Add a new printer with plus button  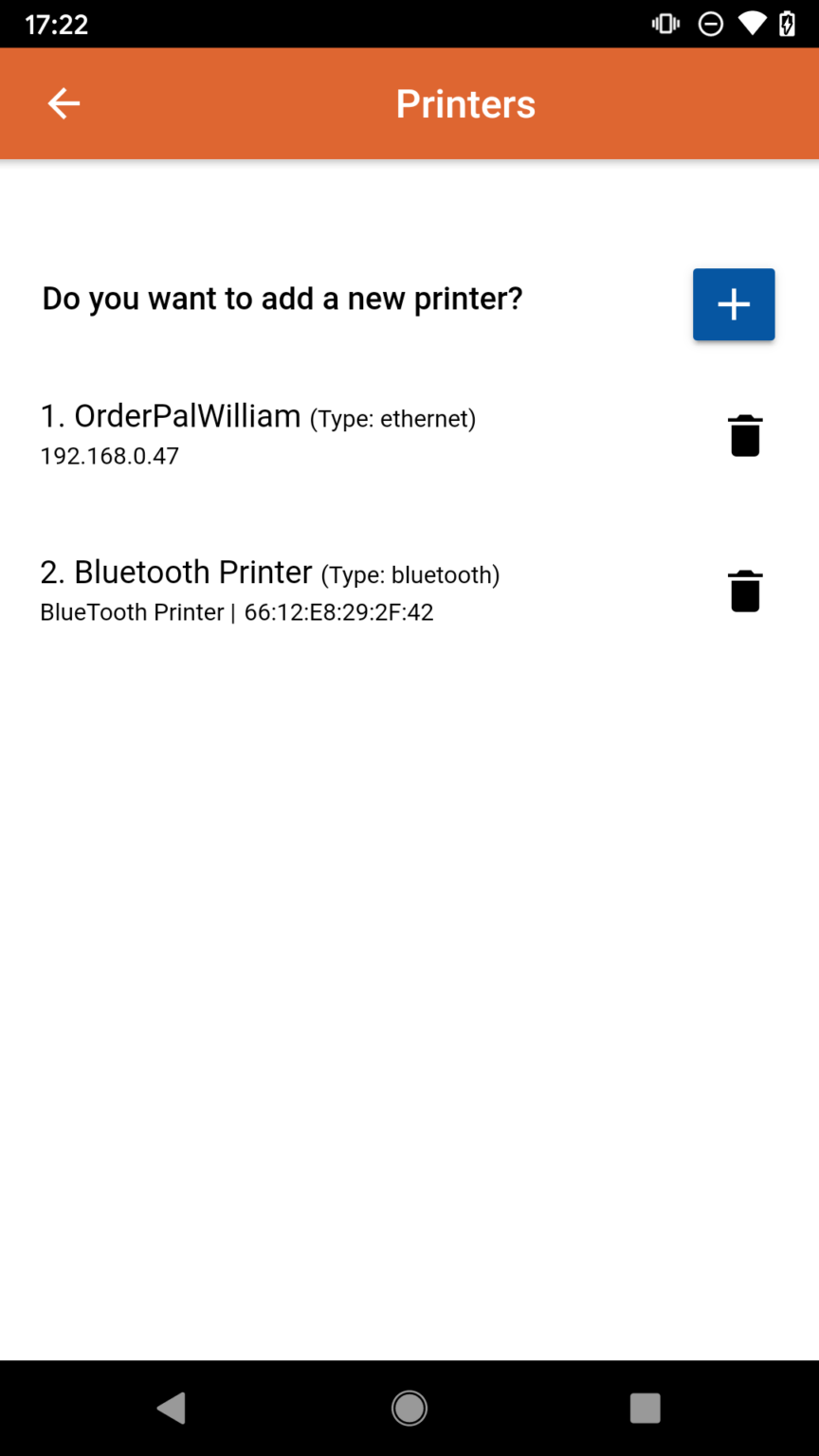tap(734, 304)
